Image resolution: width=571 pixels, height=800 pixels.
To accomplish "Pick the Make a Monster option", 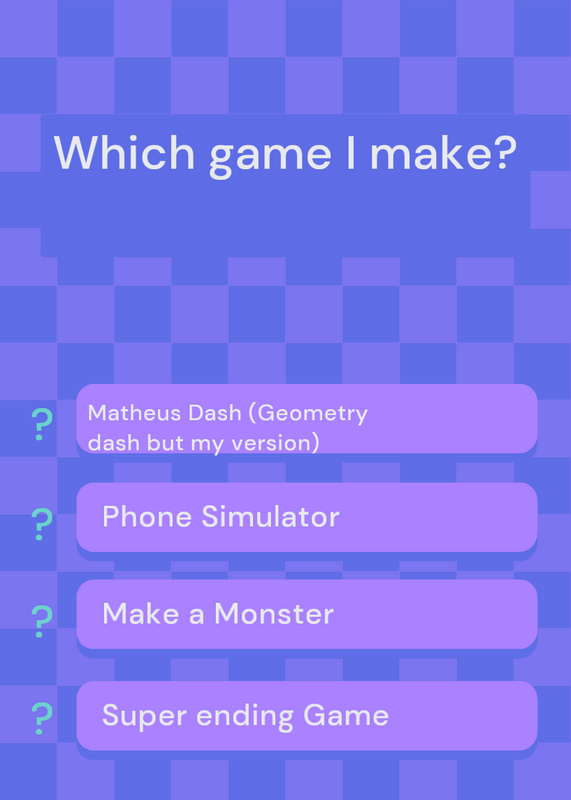I will (307, 614).
